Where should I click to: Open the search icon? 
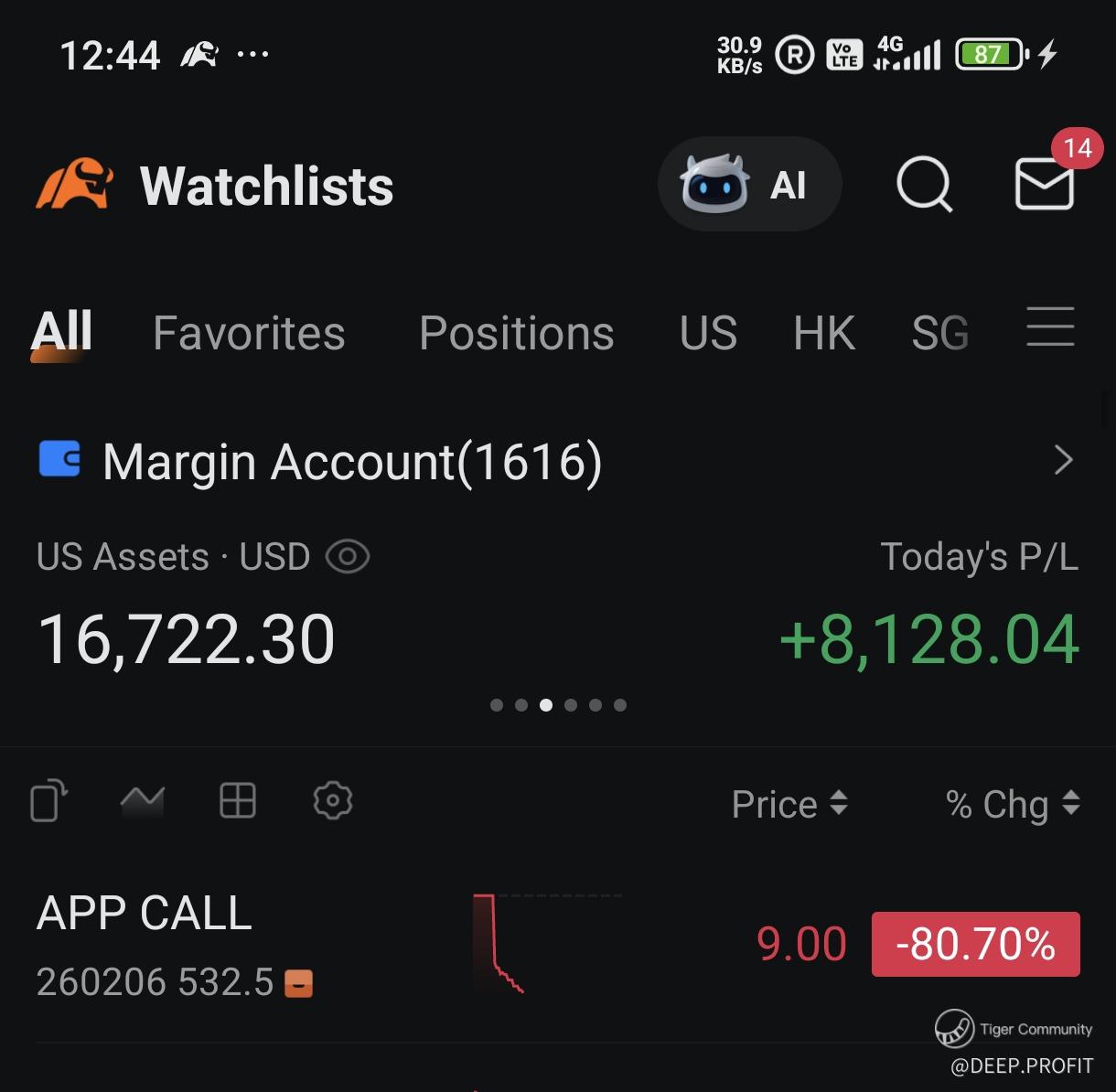tap(924, 185)
